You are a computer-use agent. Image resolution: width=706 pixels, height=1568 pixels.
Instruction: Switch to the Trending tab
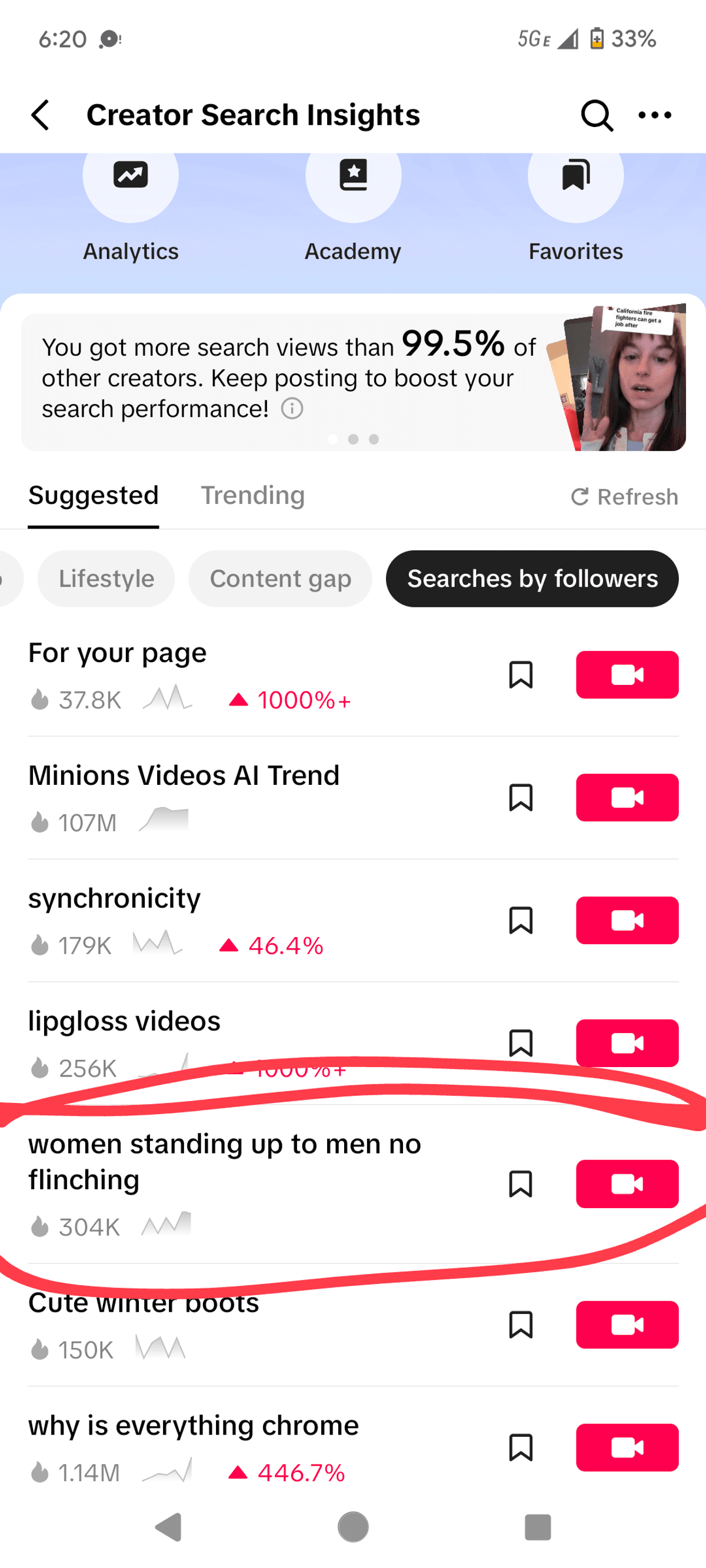(x=252, y=496)
